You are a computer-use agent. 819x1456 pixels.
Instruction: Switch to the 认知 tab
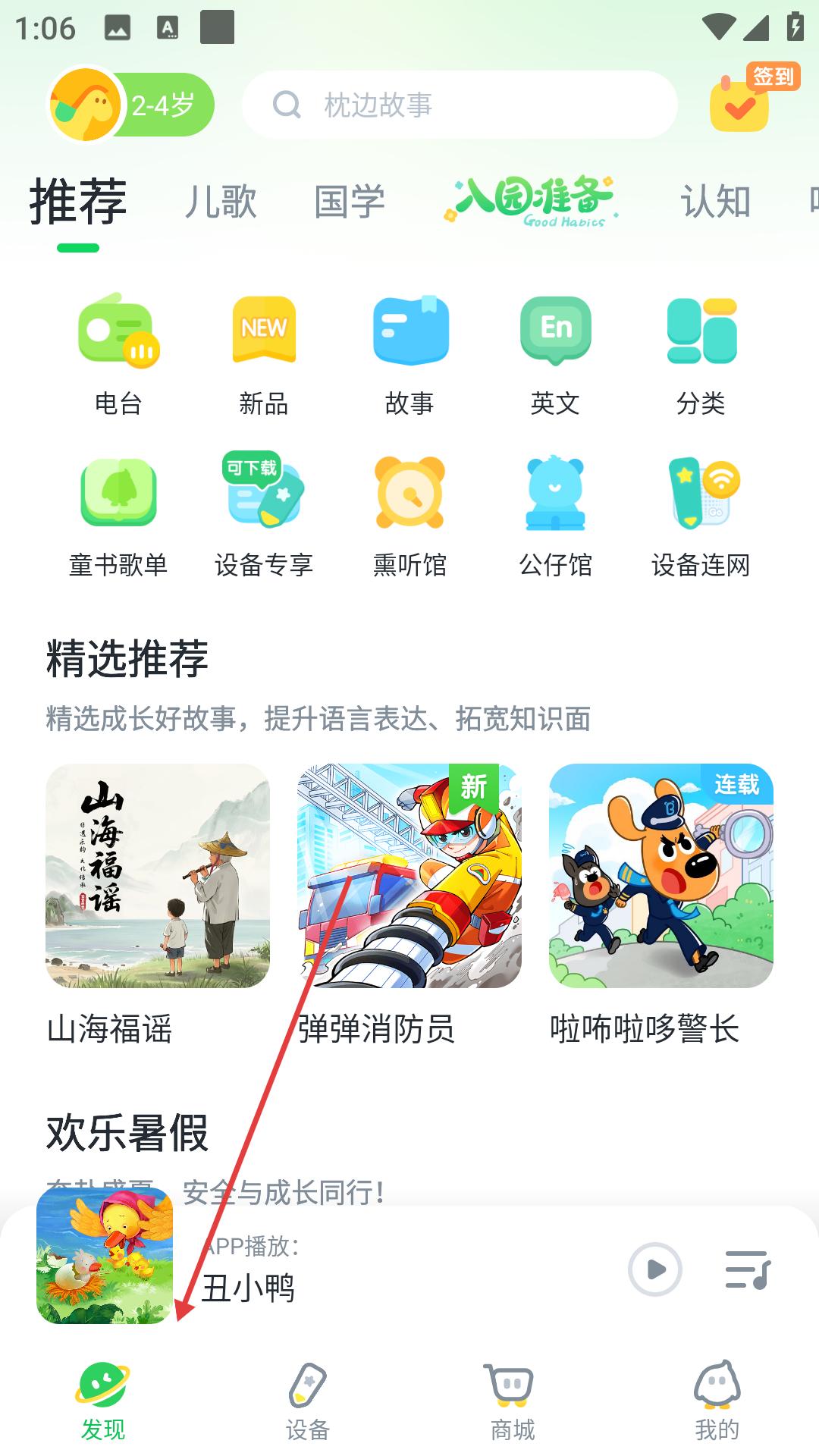715,202
